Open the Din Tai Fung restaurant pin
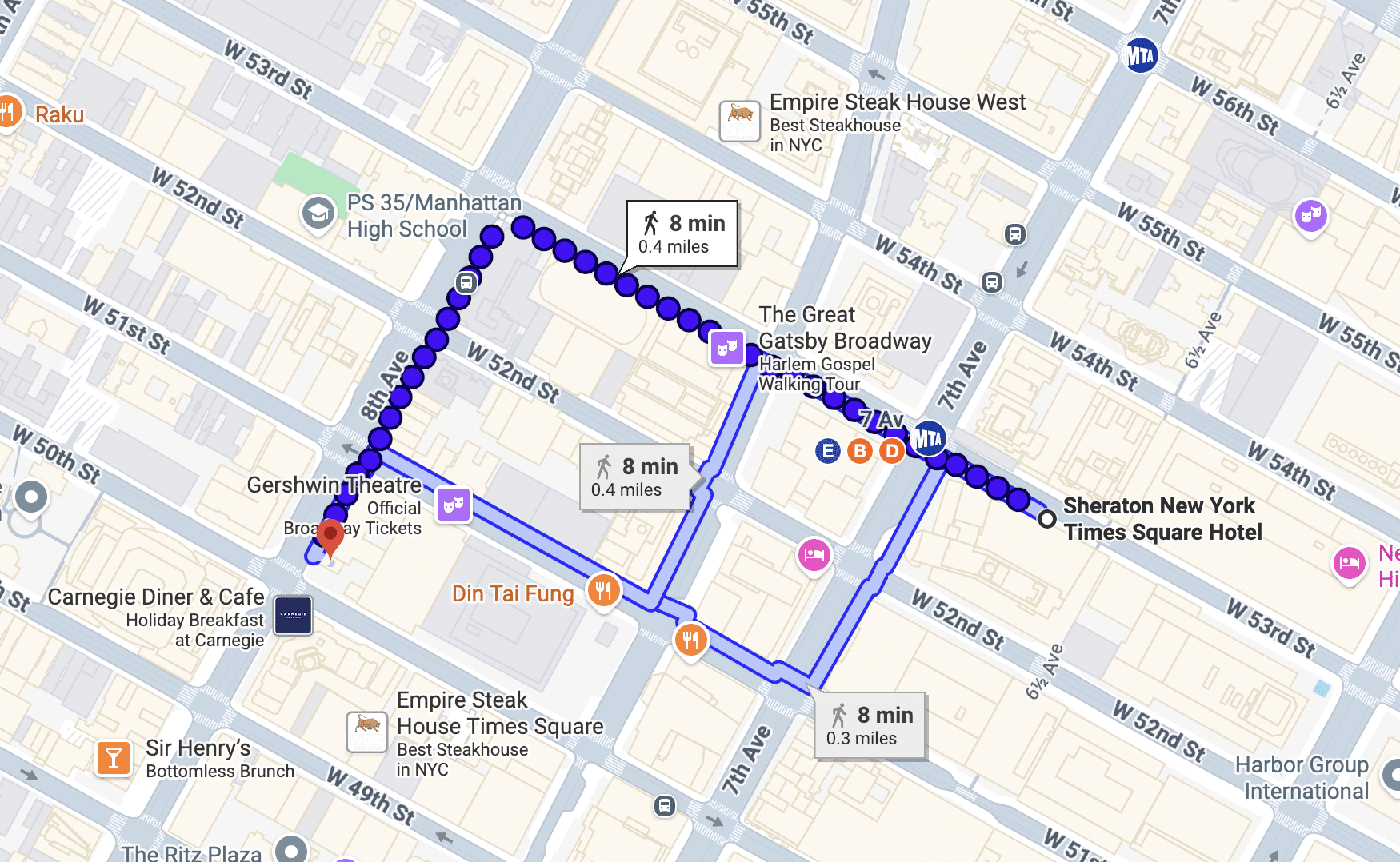1400x862 pixels. coord(603,592)
